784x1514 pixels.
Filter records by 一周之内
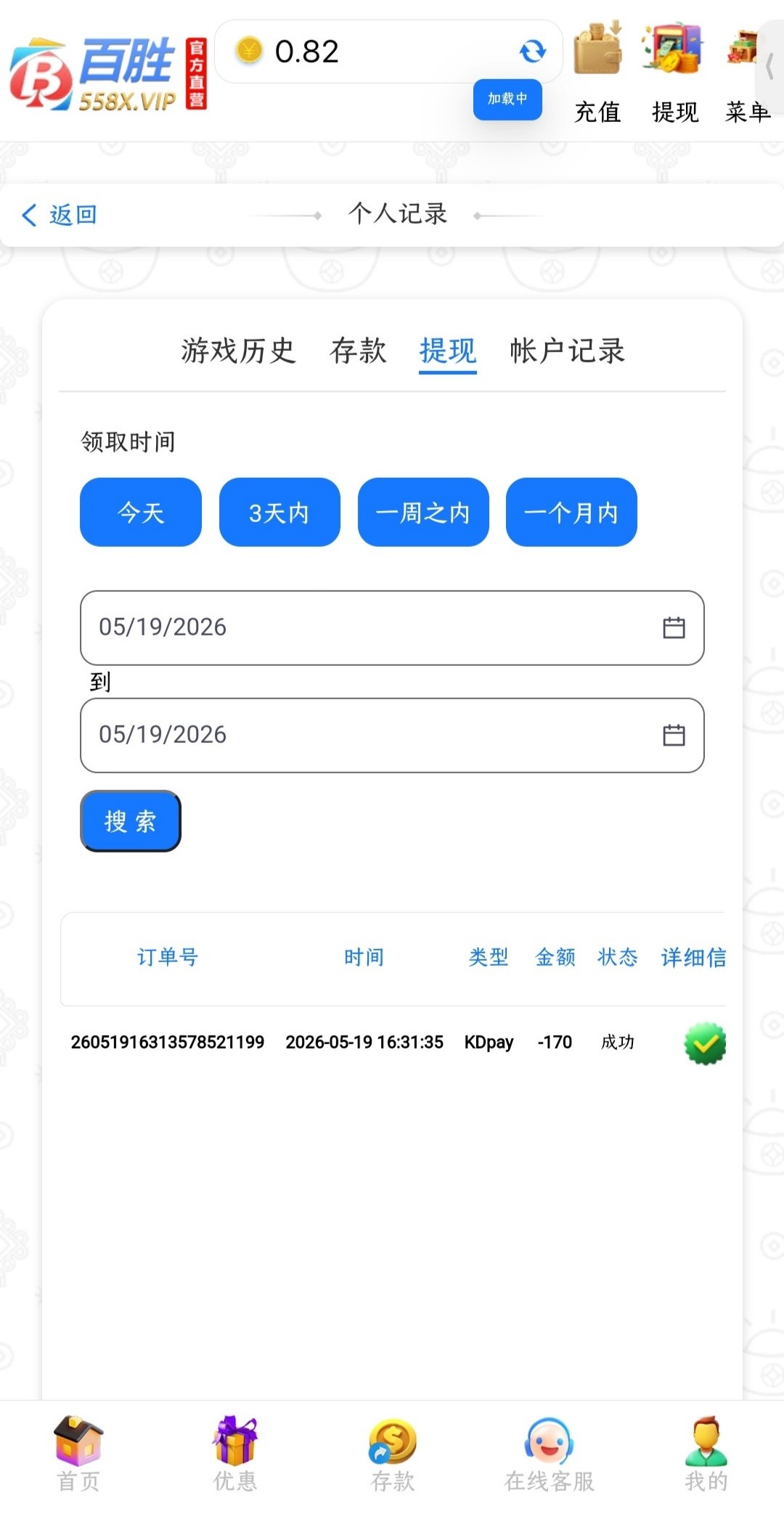click(423, 512)
